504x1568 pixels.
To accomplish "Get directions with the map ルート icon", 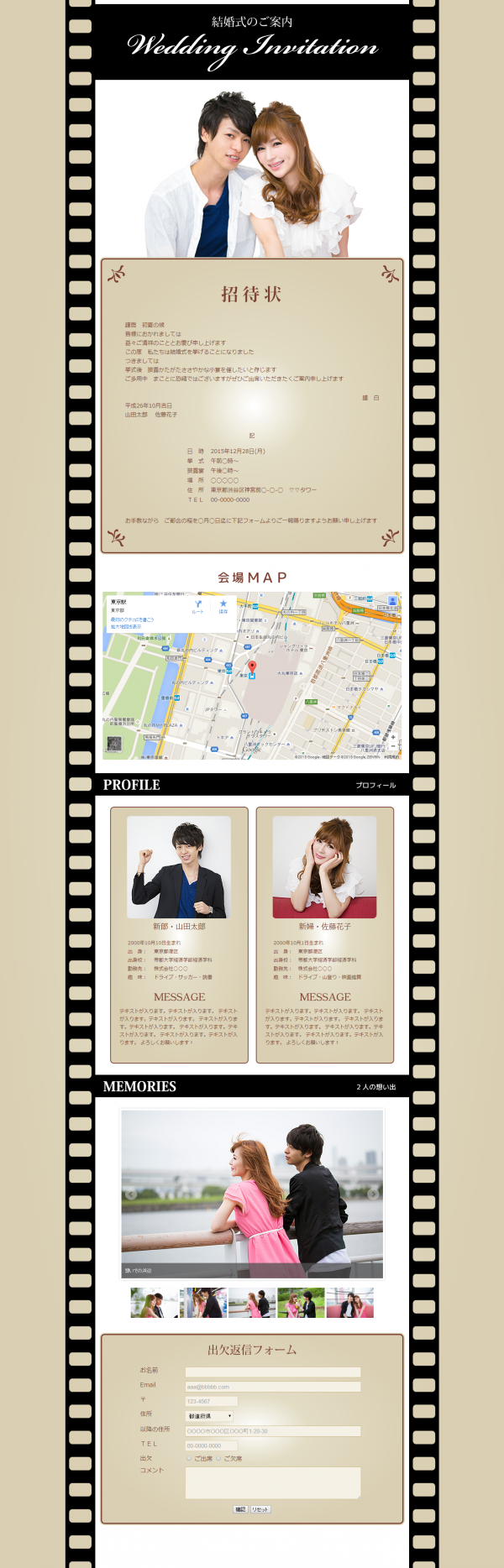I will click(x=198, y=605).
